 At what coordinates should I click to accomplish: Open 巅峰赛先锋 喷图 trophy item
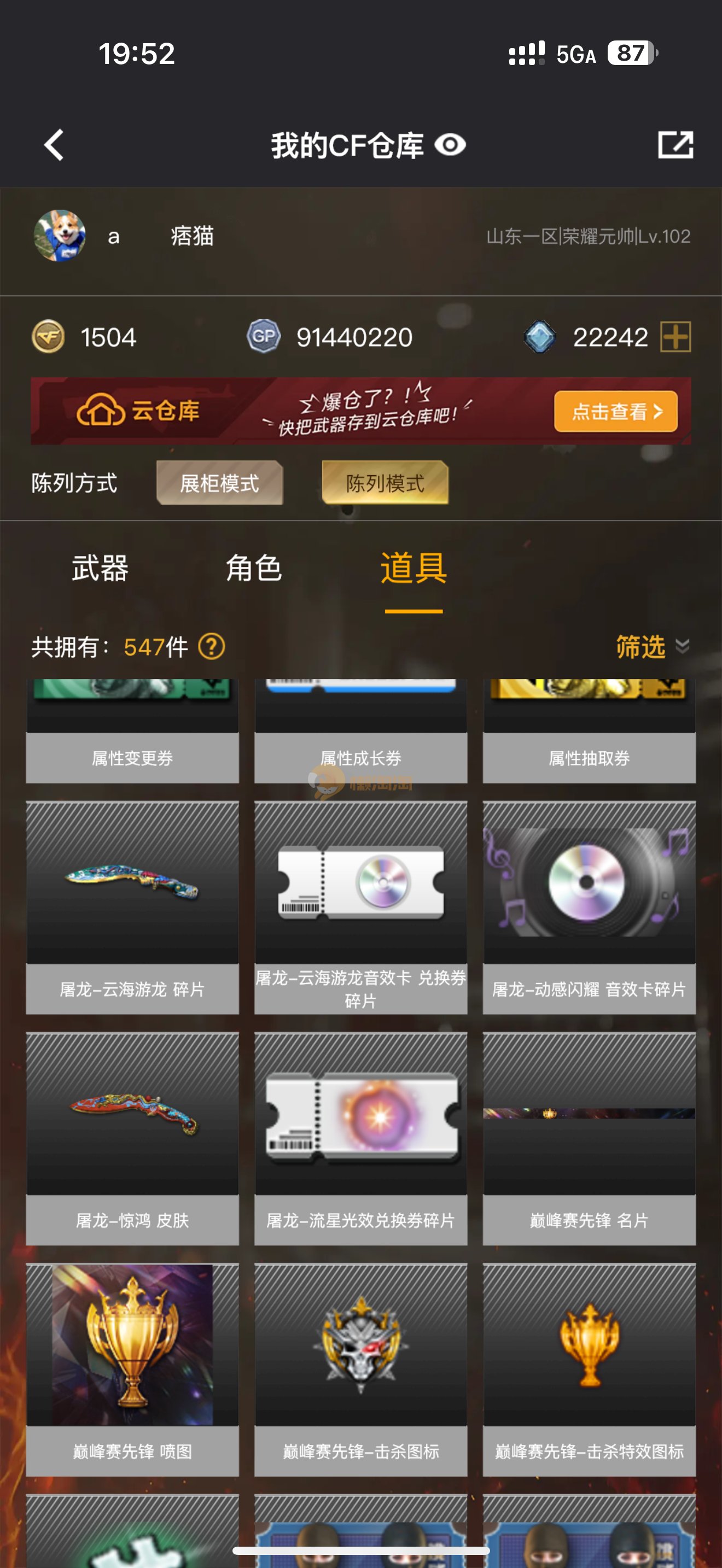(132, 1370)
